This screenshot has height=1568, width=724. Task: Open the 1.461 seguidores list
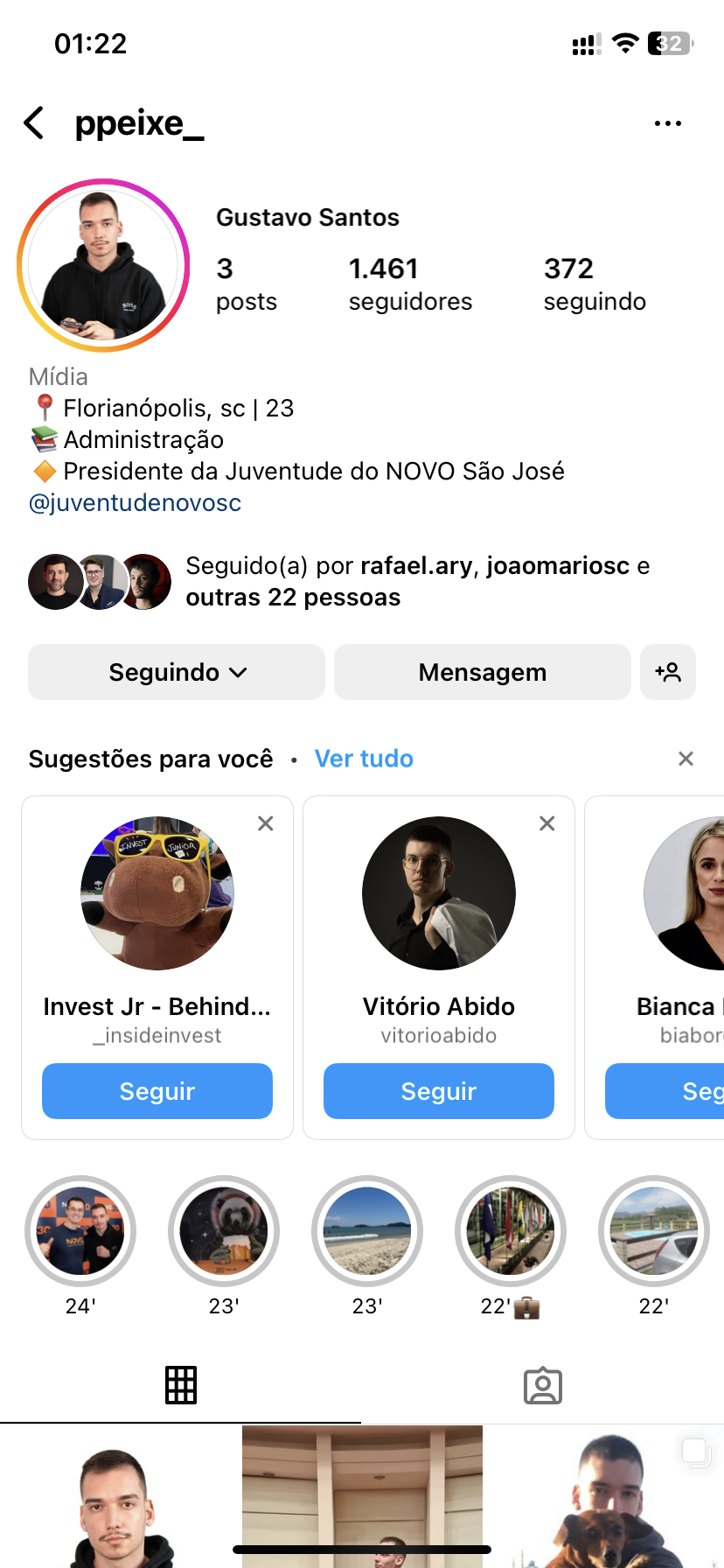click(x=409, y=283)
